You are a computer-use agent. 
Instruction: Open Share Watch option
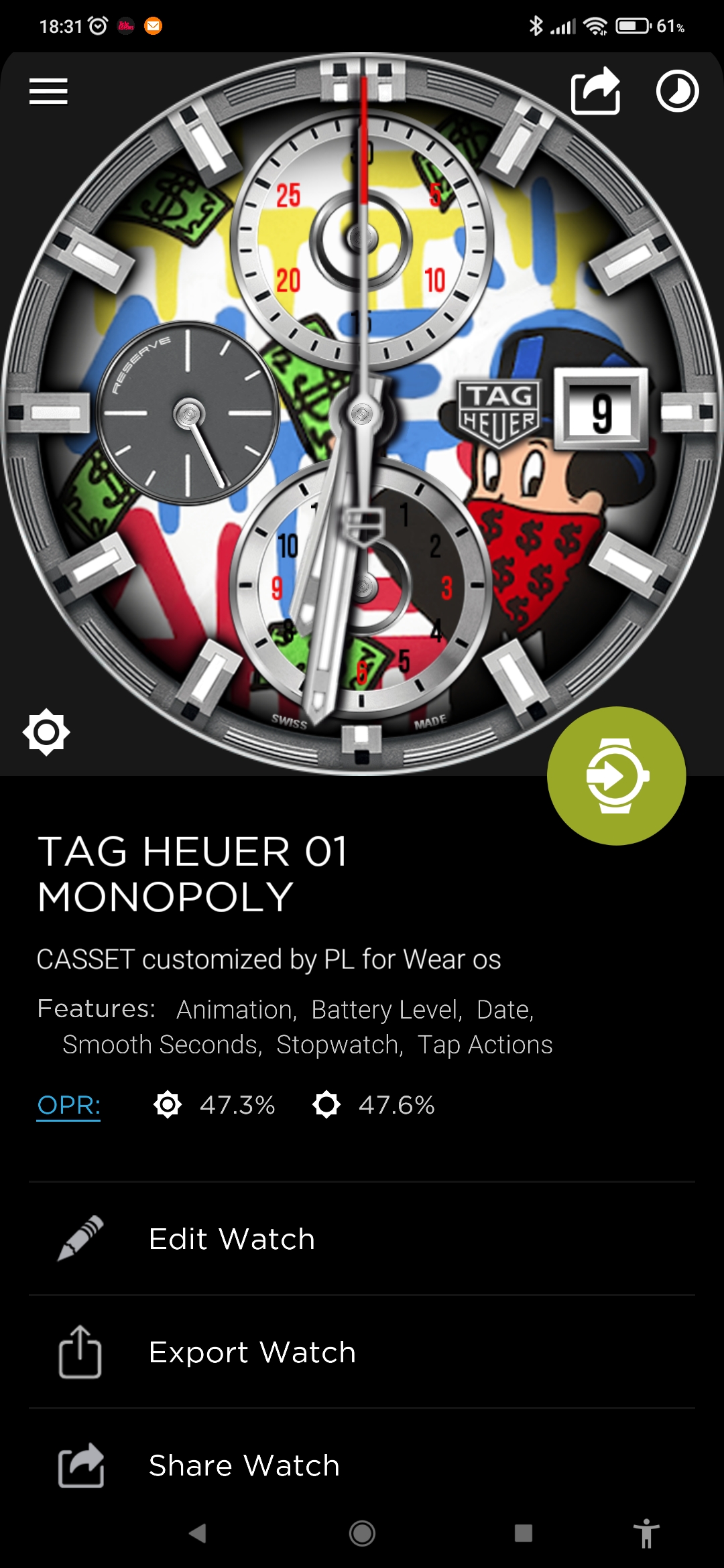point(362,1465)
